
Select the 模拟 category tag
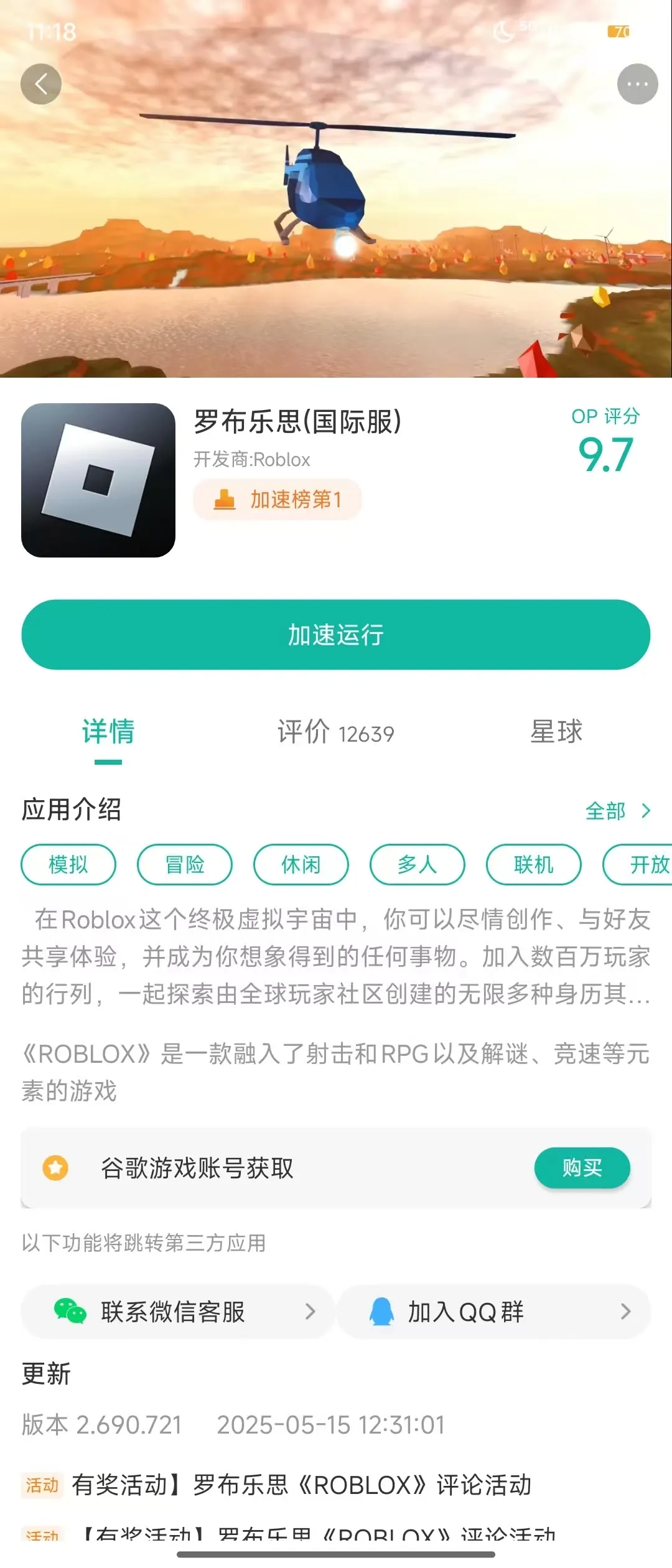68,864
